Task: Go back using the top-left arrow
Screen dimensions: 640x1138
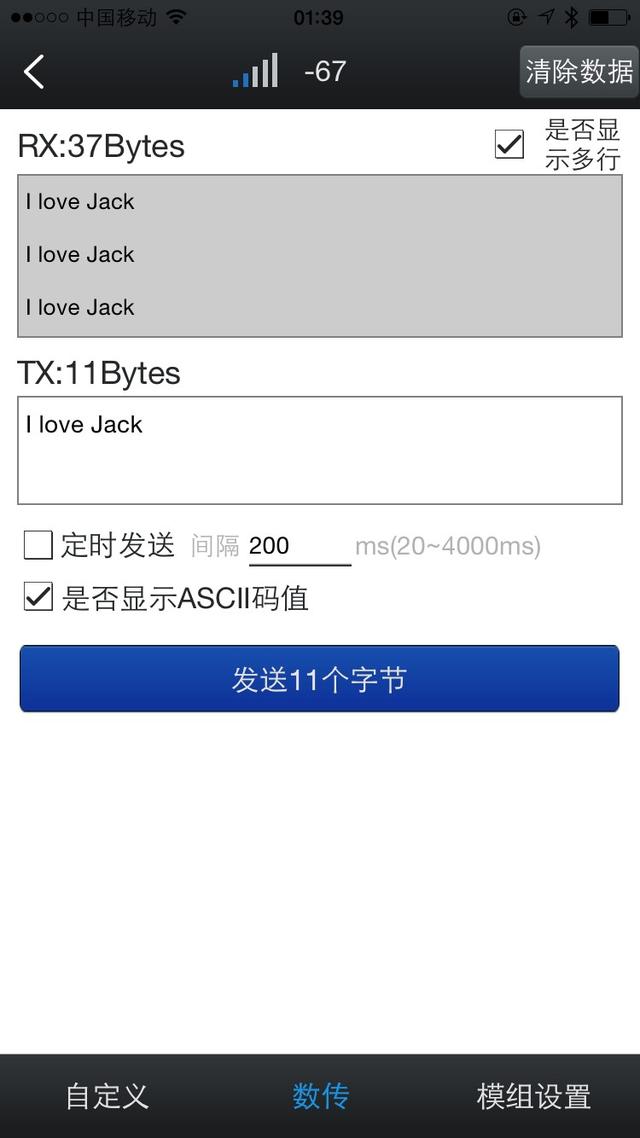Action: 34,72
